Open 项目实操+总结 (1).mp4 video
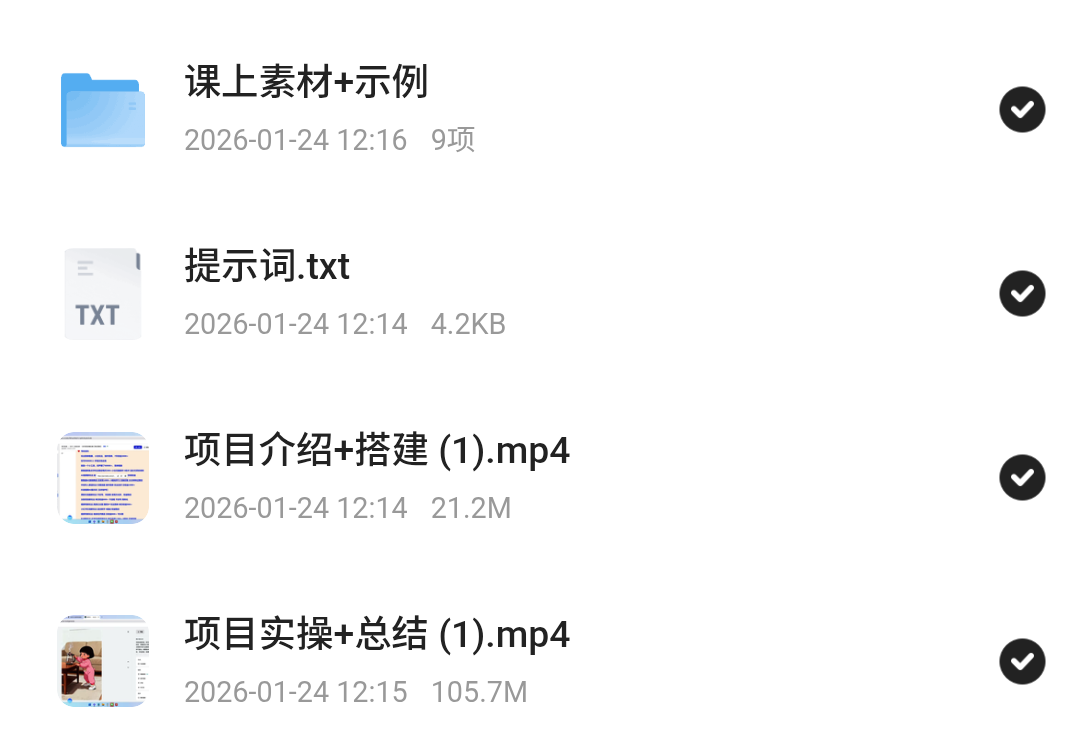 (x=377, y=636)
